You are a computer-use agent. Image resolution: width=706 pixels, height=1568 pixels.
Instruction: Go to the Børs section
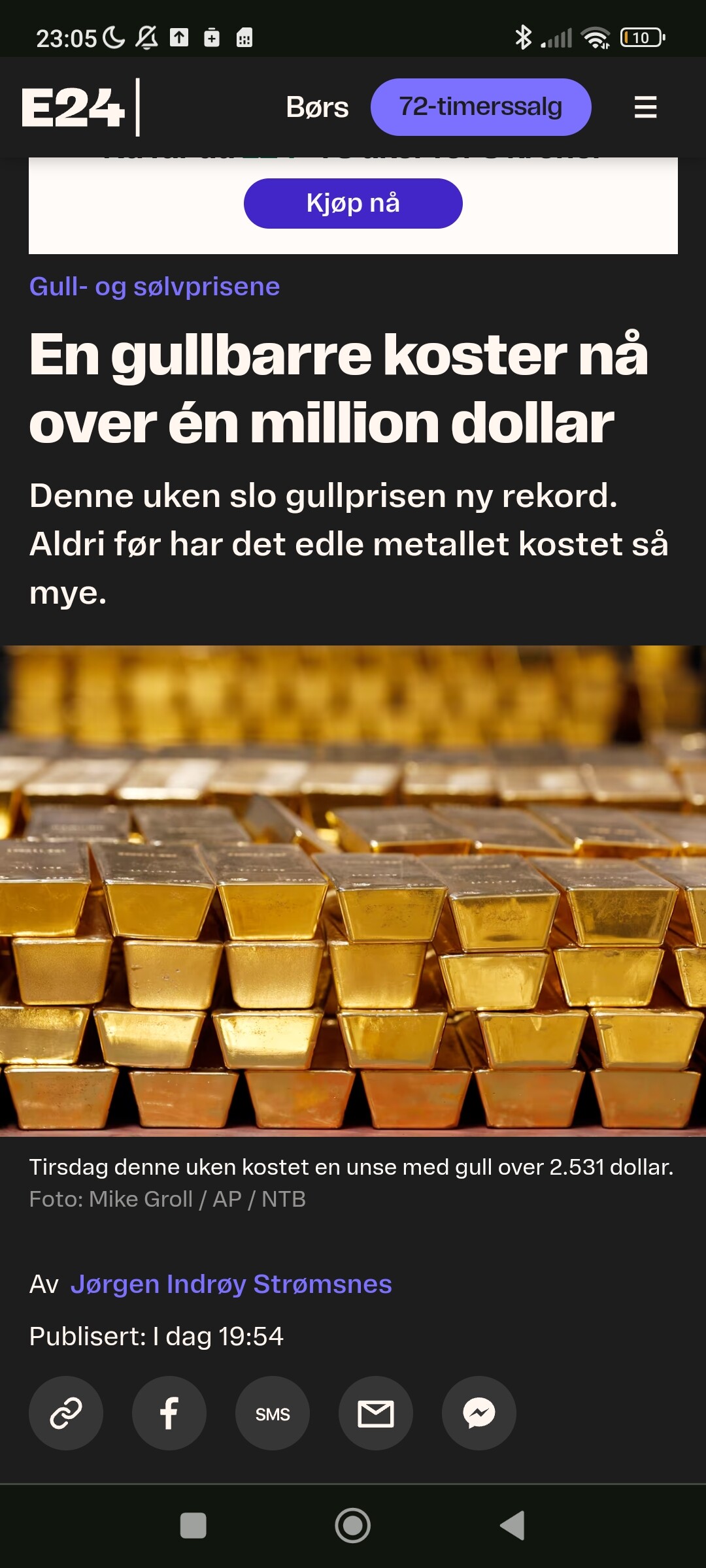point(317,107)
